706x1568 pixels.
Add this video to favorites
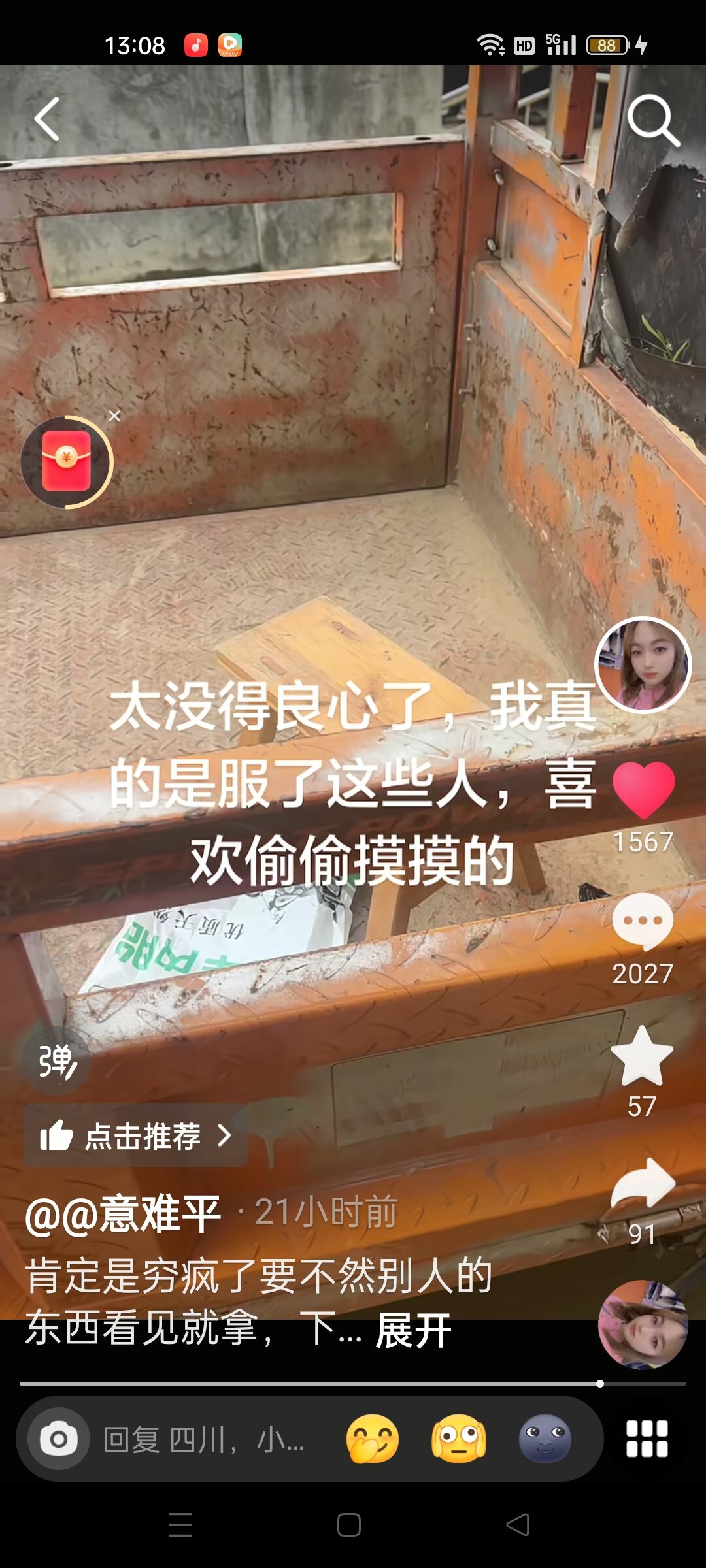(x=642, y=1056)
